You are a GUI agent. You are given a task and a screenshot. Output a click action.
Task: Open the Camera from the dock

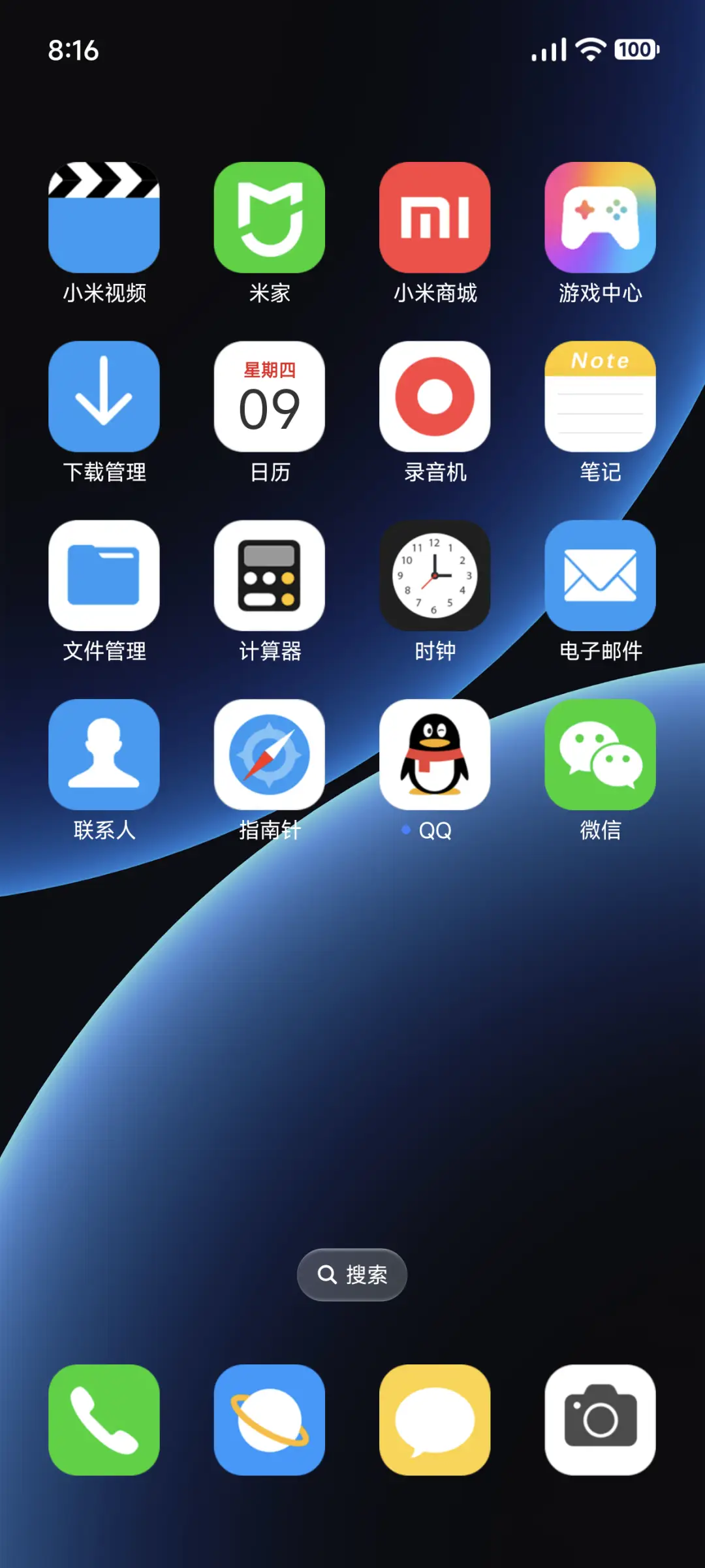pos(600,1423)
